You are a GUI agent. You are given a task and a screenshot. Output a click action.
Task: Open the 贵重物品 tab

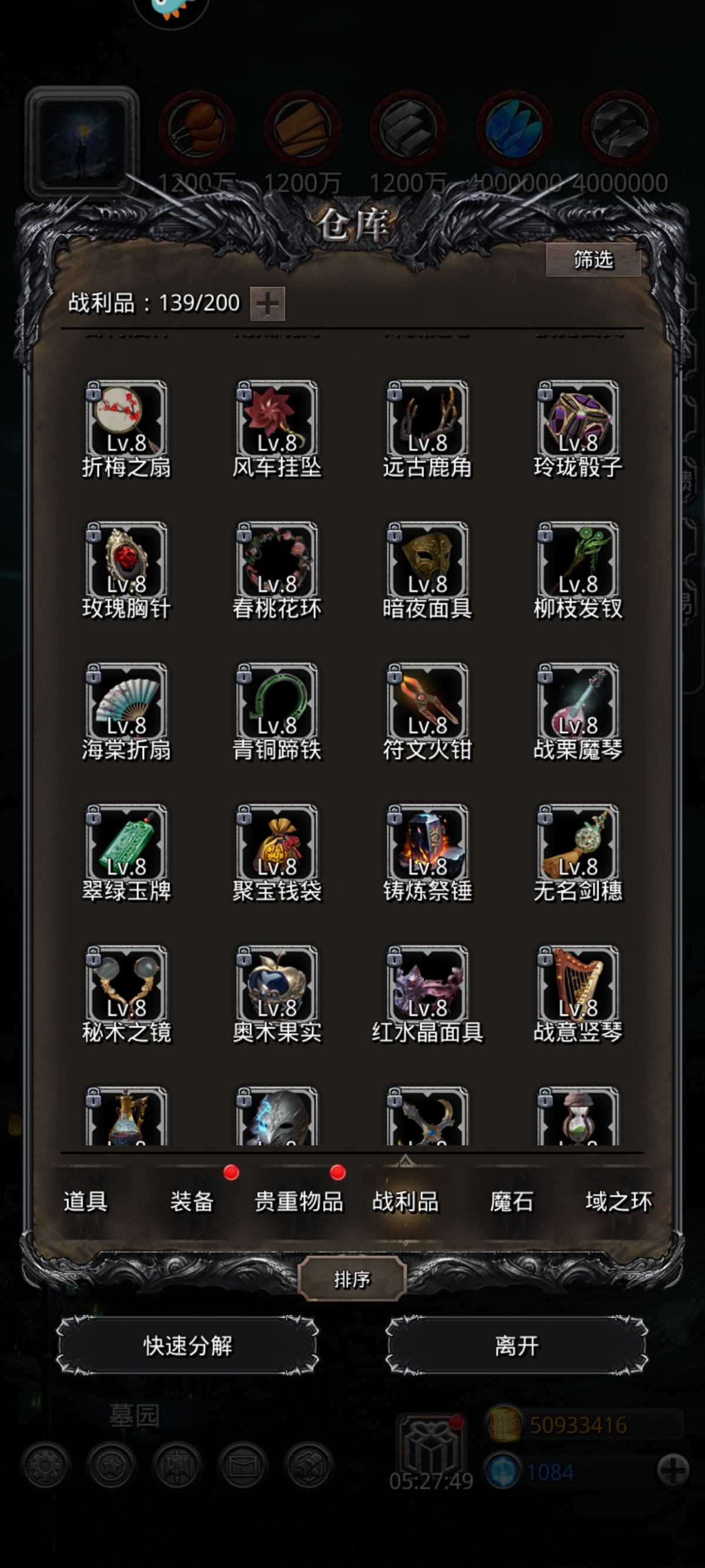[x=298, y=1201]
